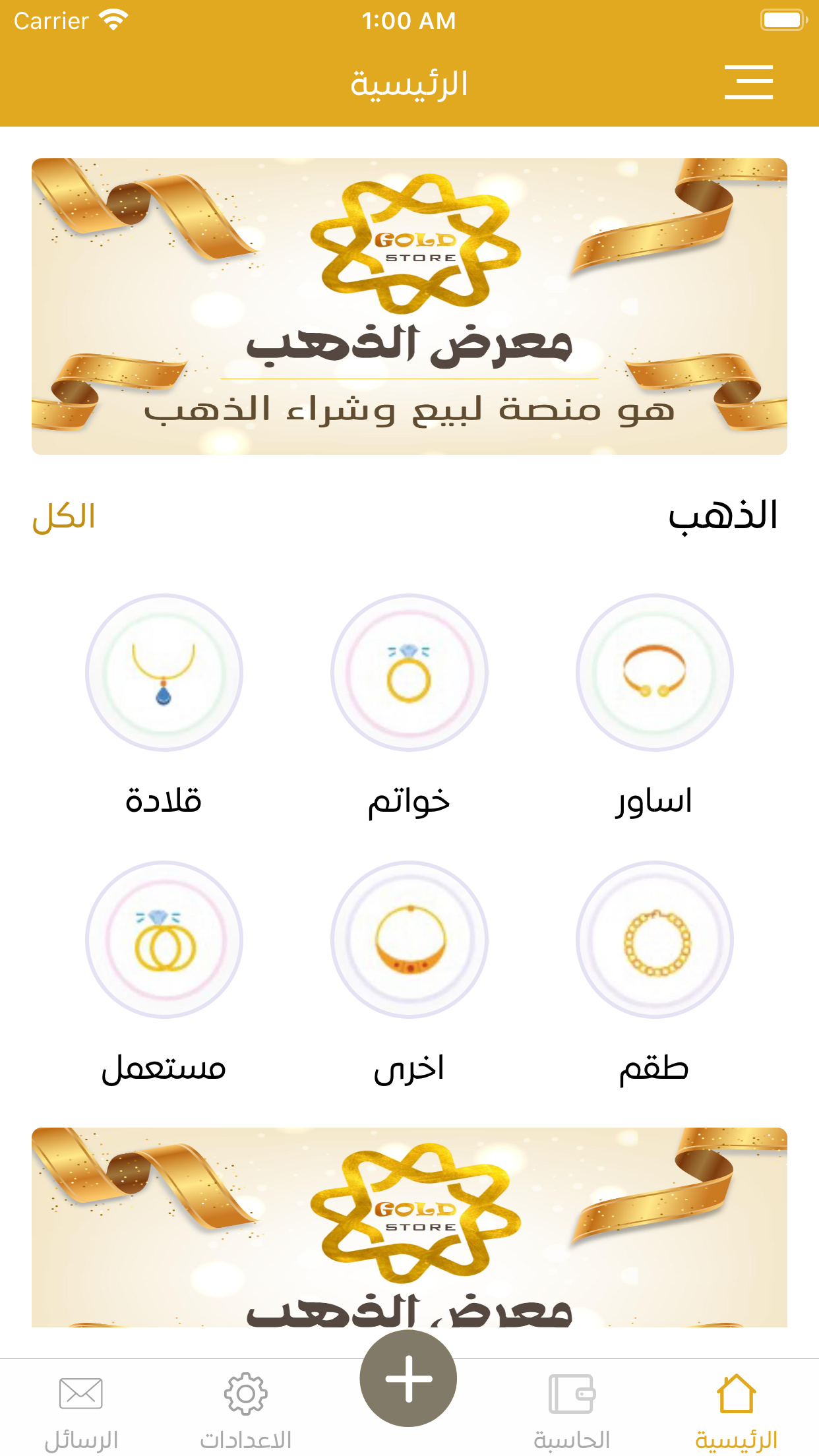Open the اخرى other category
Screen dimensions: 819x1456
pos(409,940)
